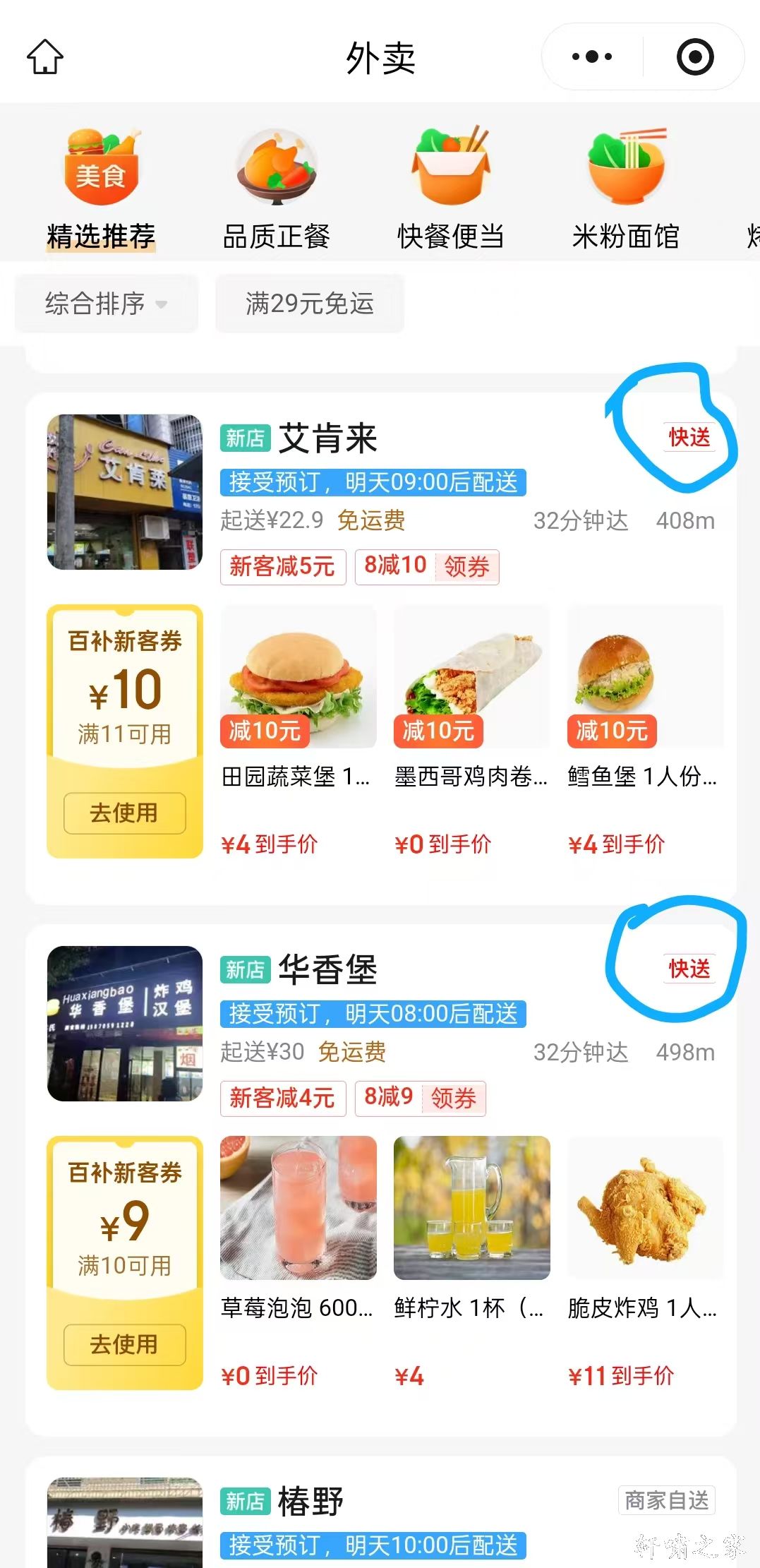760x1568 pixels.
Task: Open the 华香堡 restaurant page
Action: [328, 969]
